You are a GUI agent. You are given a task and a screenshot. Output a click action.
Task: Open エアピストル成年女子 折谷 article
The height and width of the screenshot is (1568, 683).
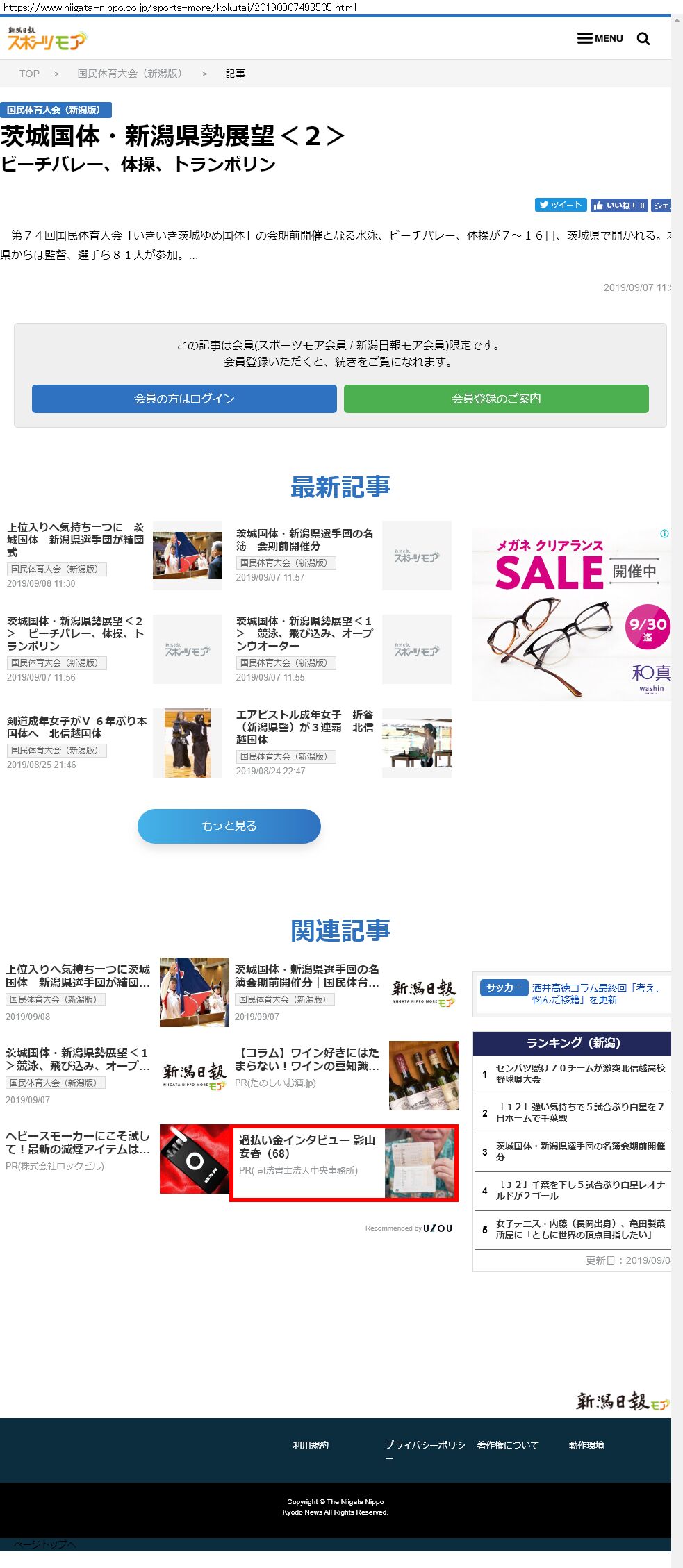click(305, 727)
